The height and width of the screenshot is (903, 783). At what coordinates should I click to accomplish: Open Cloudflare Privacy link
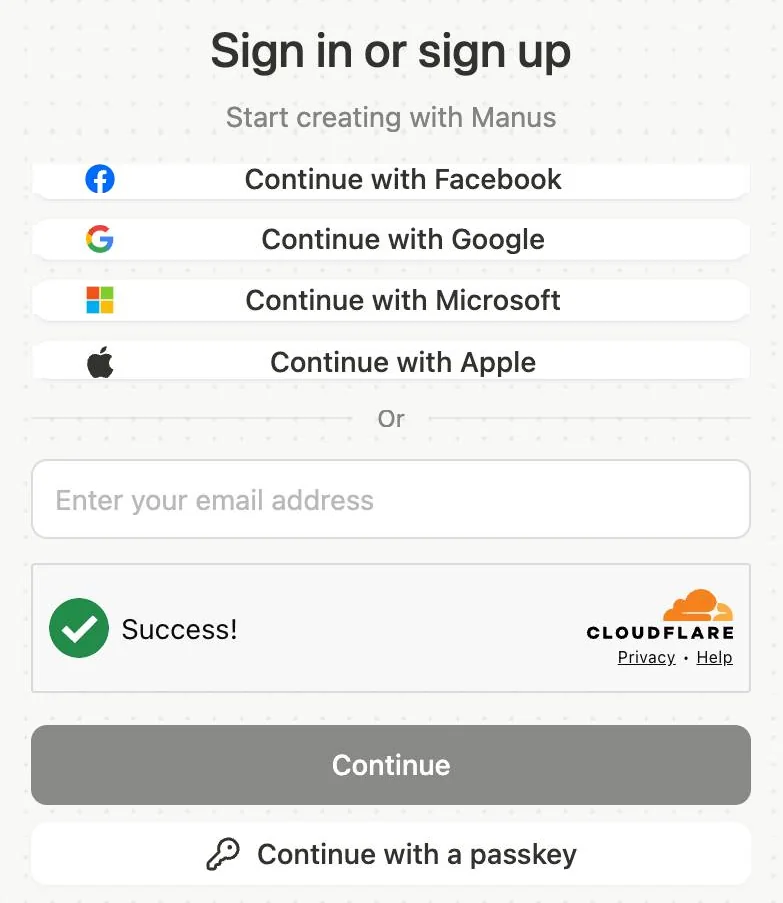point(646,657)
